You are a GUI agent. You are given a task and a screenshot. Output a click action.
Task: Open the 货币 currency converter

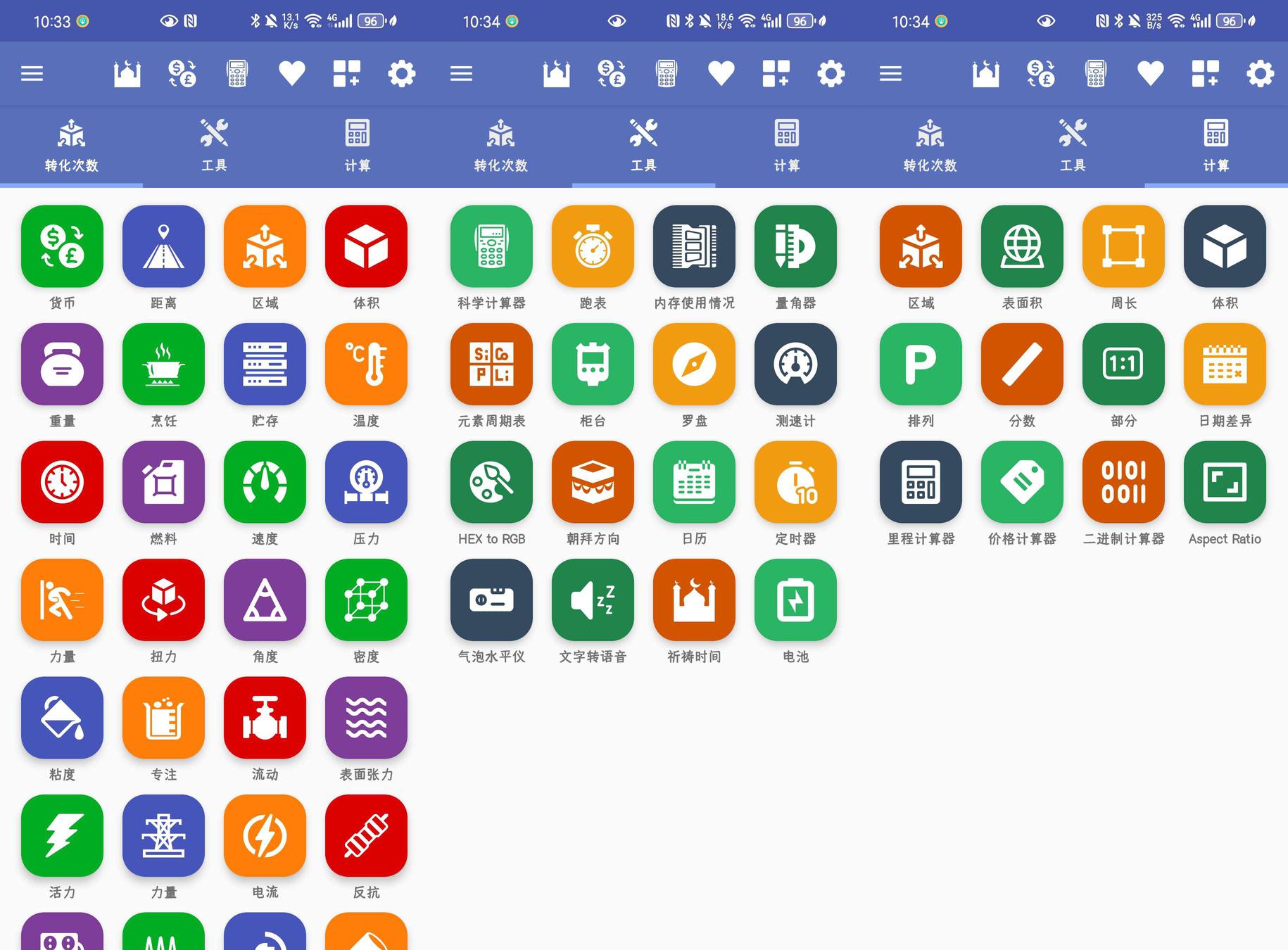pos(62,246)
